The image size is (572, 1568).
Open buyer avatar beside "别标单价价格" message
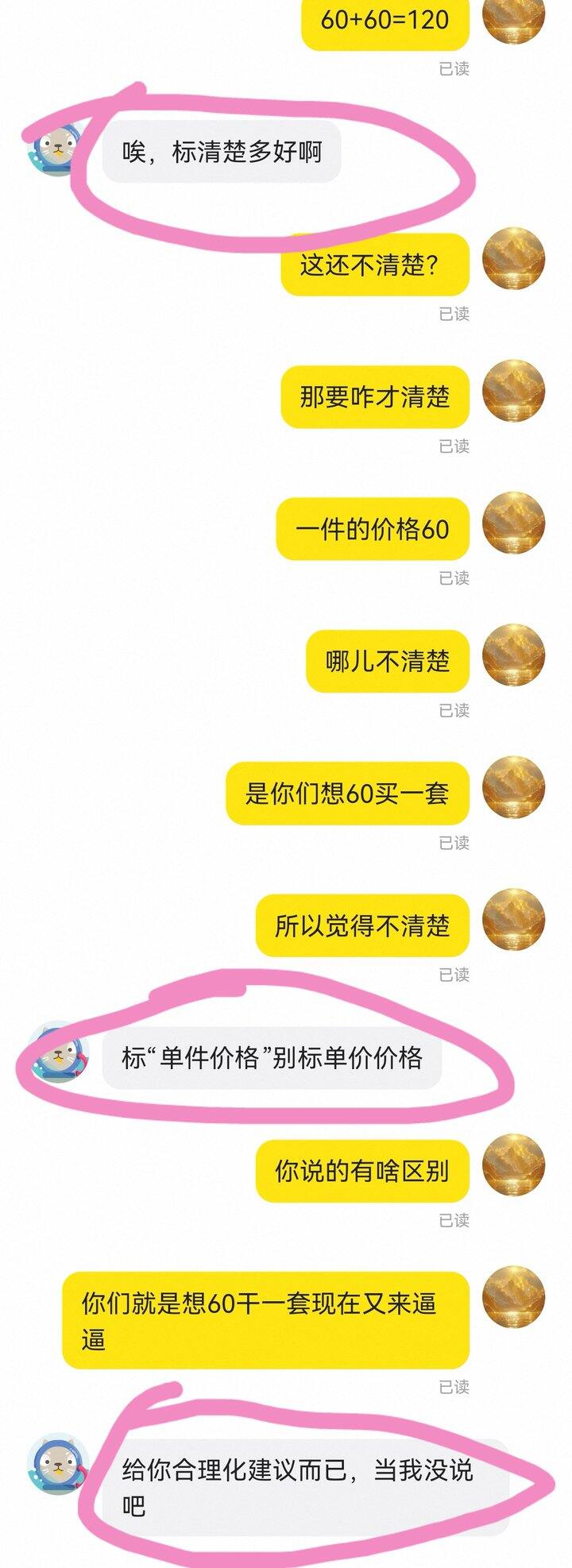tap(58, 1053)
